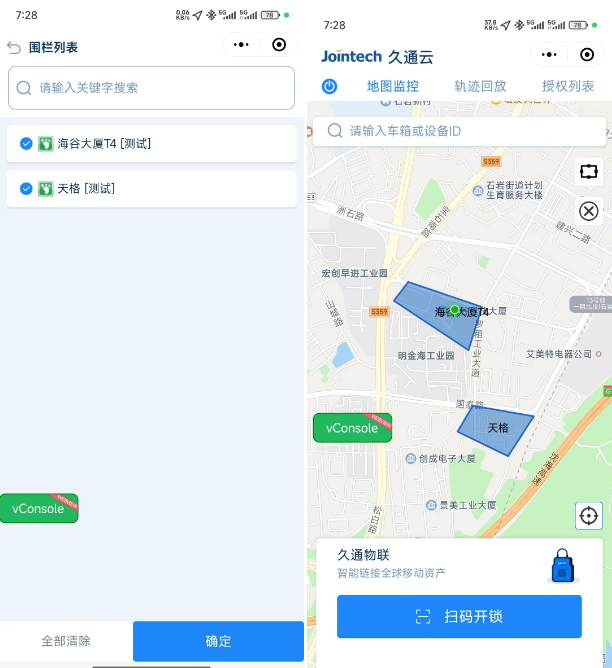The image size is (612, 668).
Task: Switch to the 轨迹回放 tab
Action: tap(480, 86)
